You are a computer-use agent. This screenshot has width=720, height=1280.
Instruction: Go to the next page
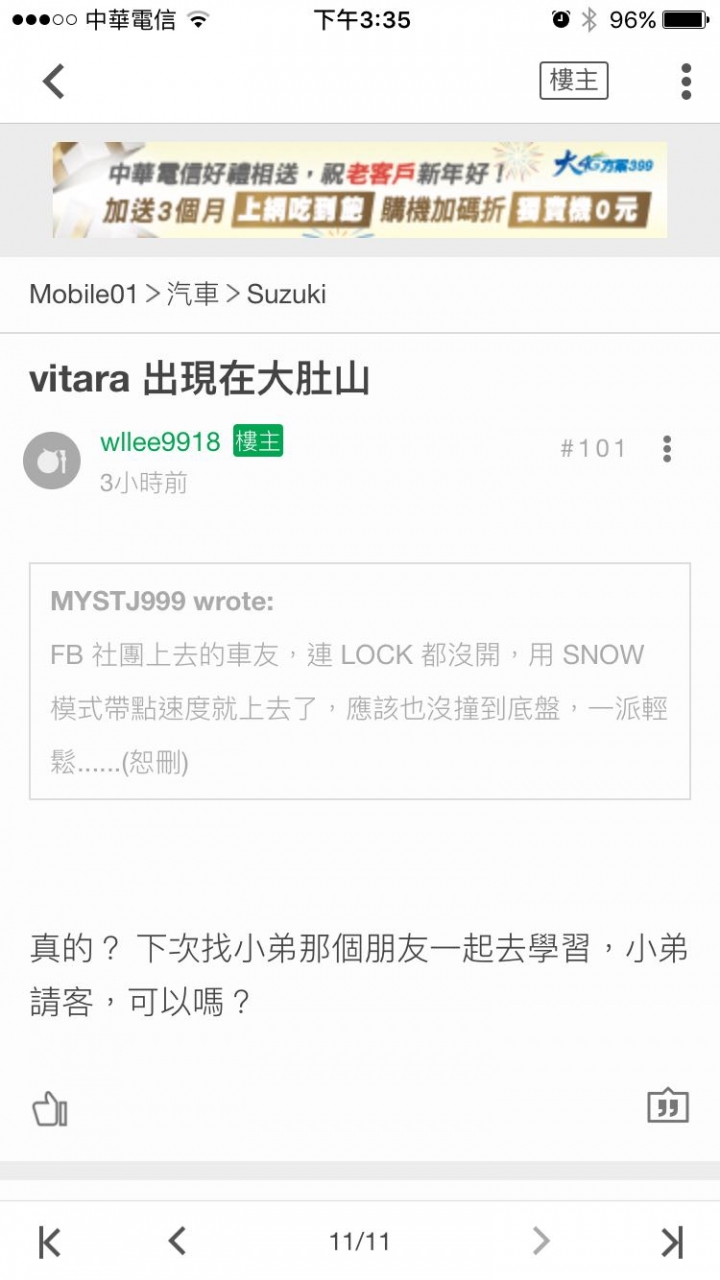tap(541, 1242)
